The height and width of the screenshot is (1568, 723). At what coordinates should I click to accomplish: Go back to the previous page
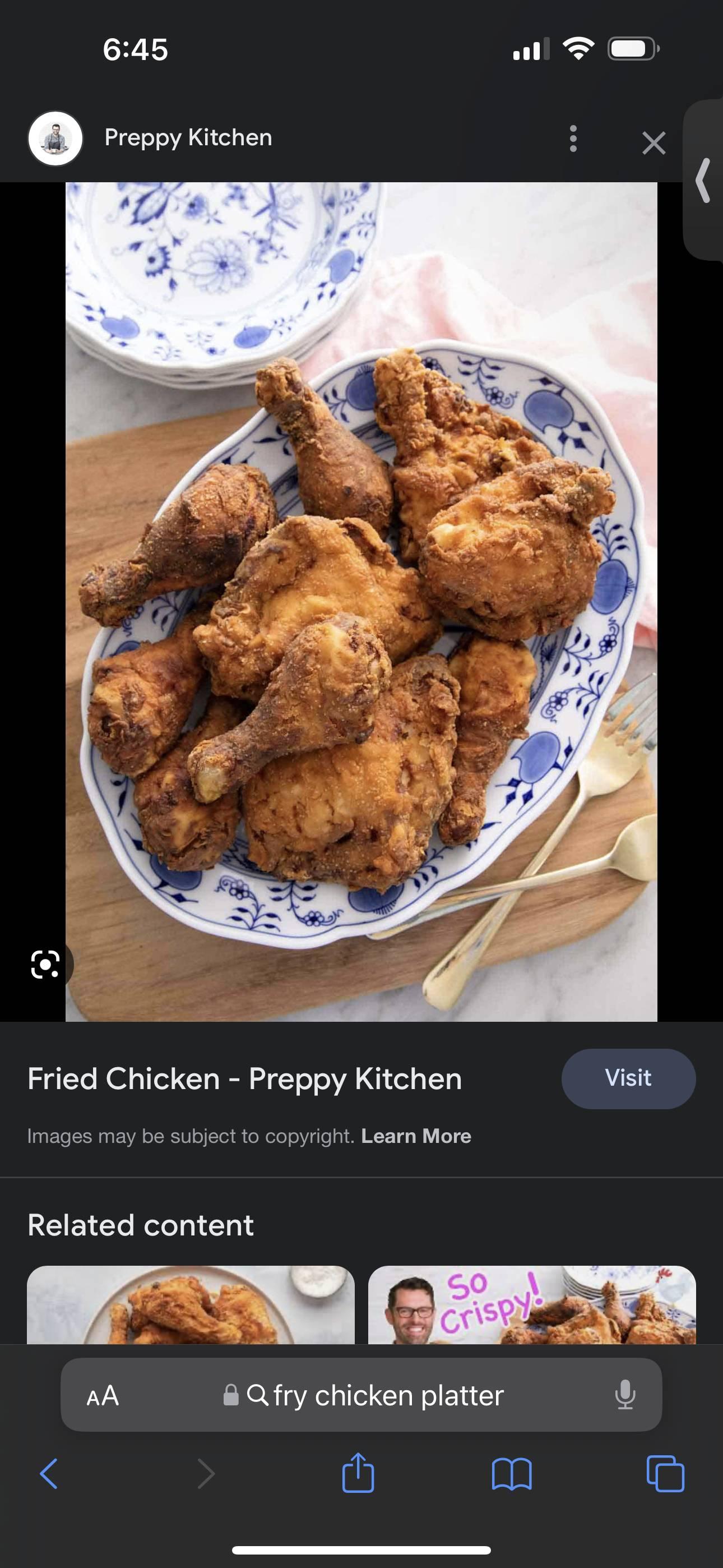pos(49,1474)
